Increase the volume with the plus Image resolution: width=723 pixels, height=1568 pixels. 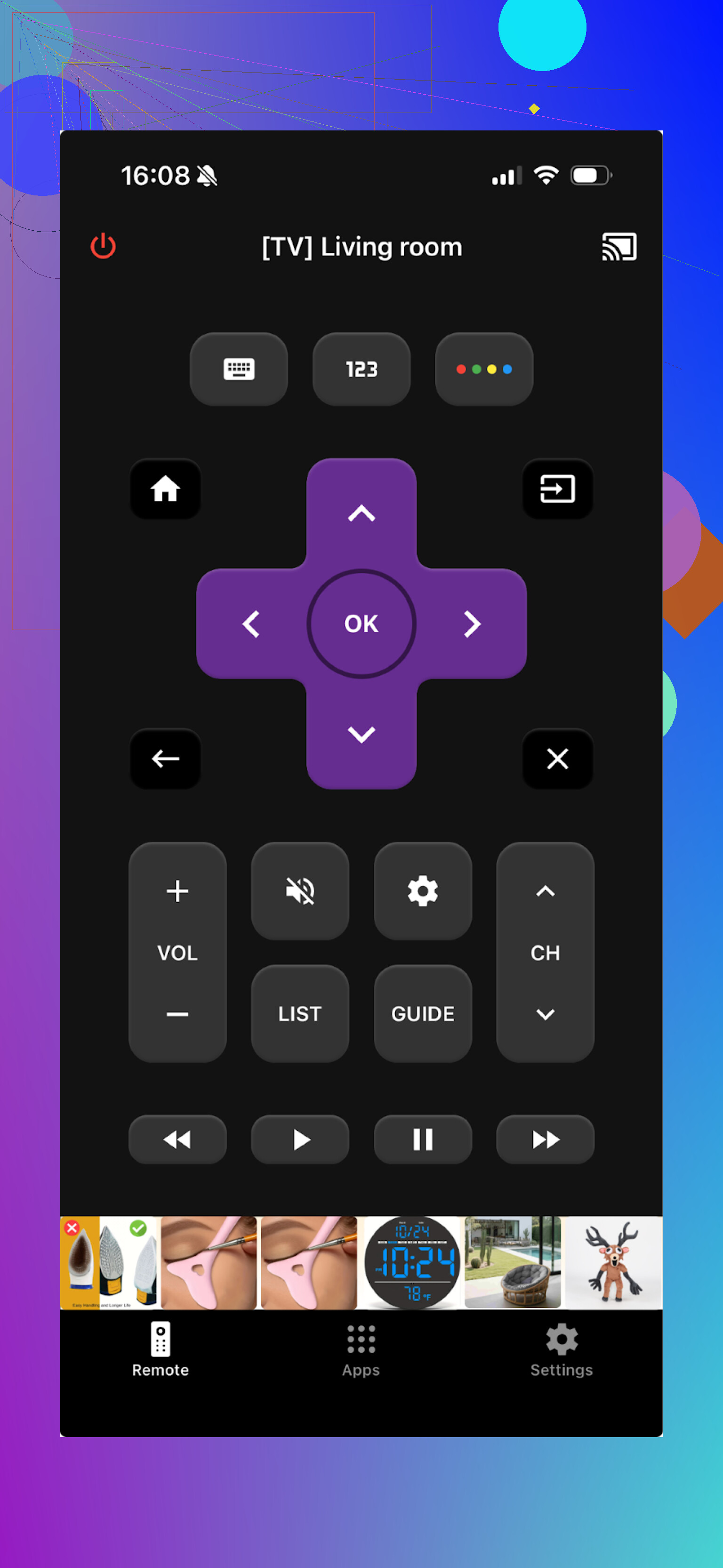[178, 891]
